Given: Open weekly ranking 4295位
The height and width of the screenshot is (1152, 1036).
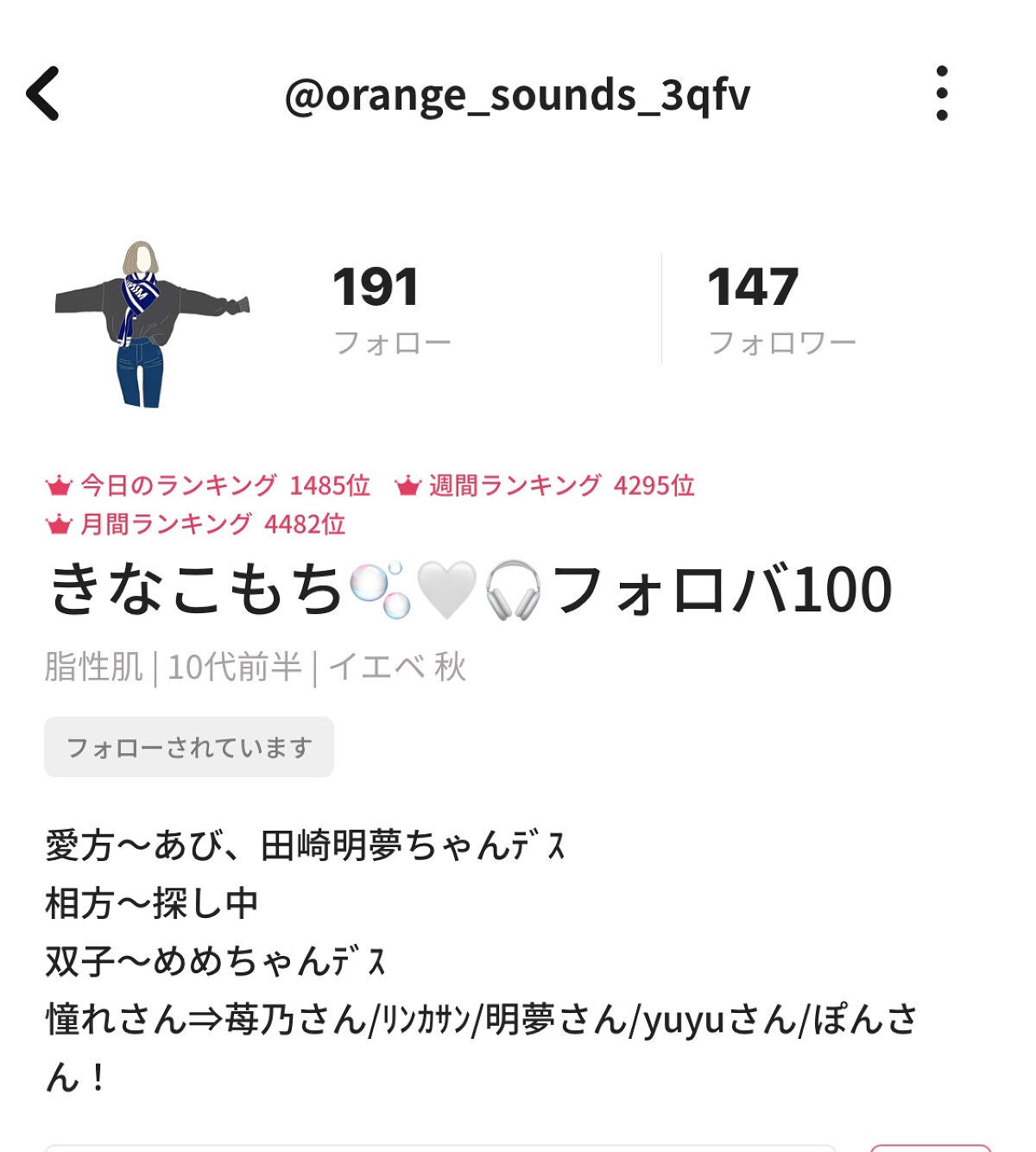Looking at the screenshot, I should click(546, 486).
